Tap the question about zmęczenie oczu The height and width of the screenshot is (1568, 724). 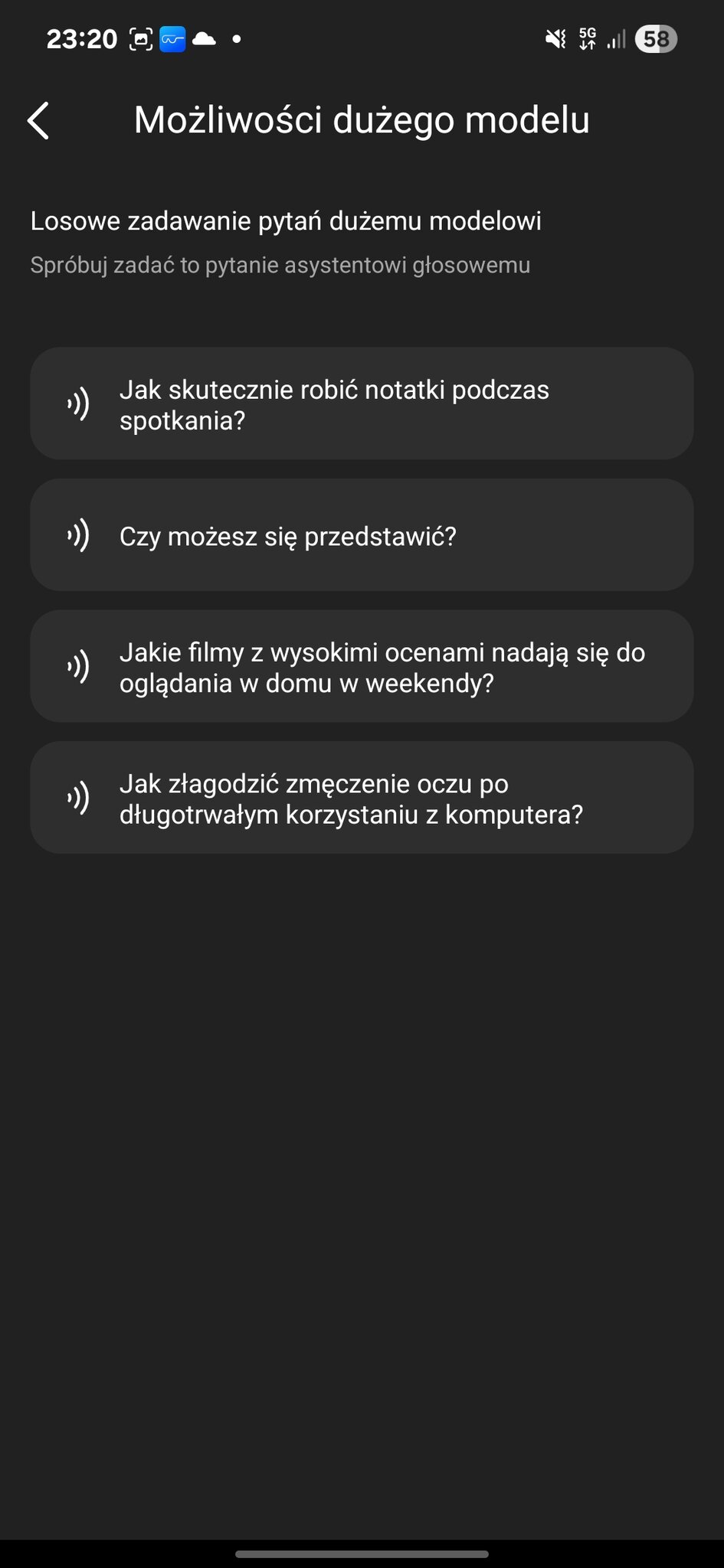coord(362,798)
